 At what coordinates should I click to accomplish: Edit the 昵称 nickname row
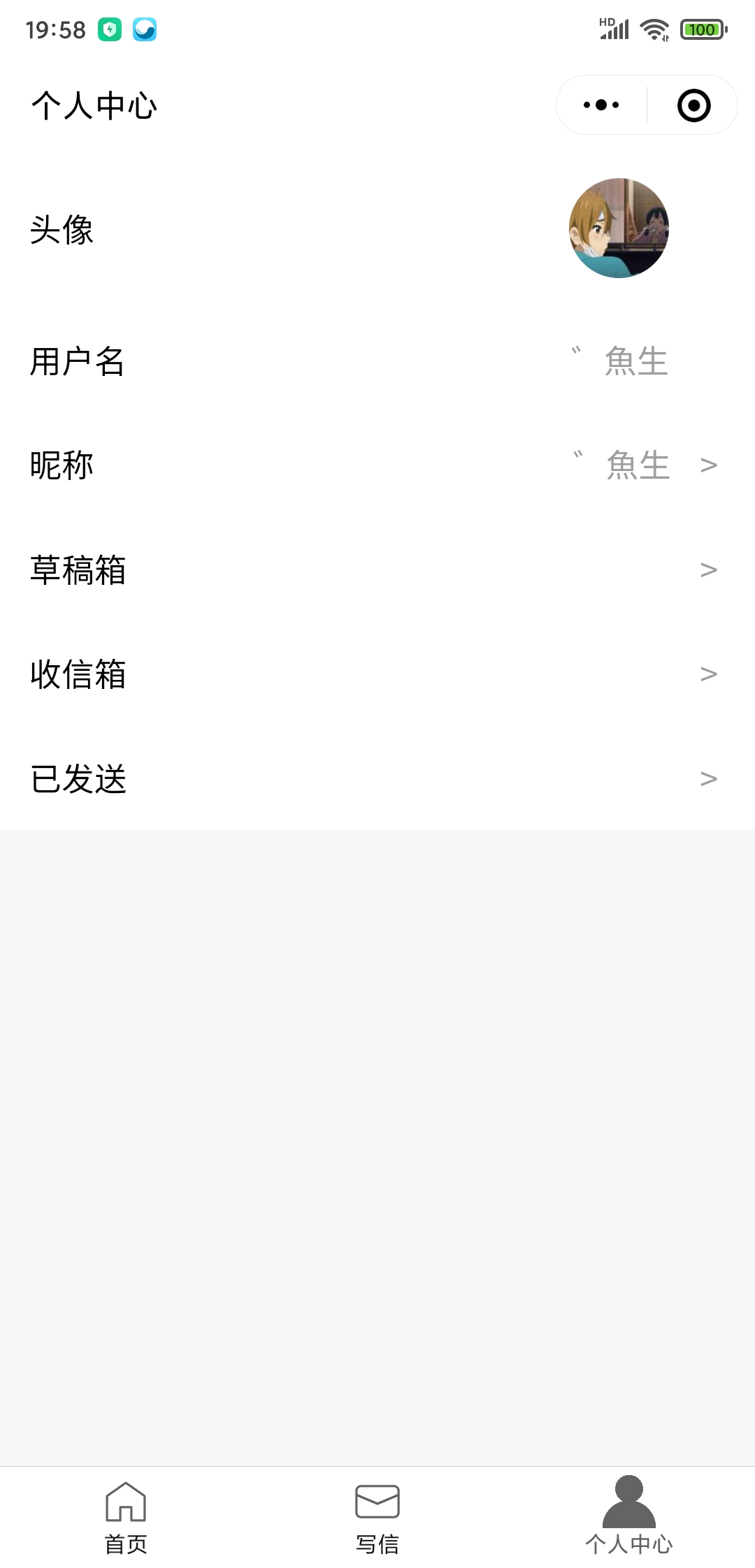(x=377, y=465)
